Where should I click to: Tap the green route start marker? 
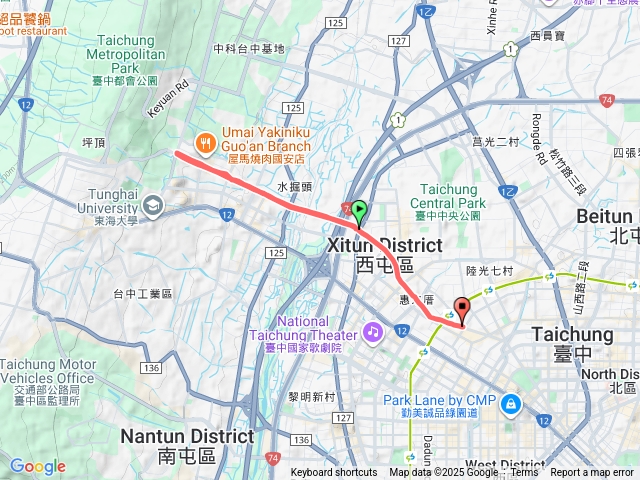pyautogui.click(x=358, y=211)
